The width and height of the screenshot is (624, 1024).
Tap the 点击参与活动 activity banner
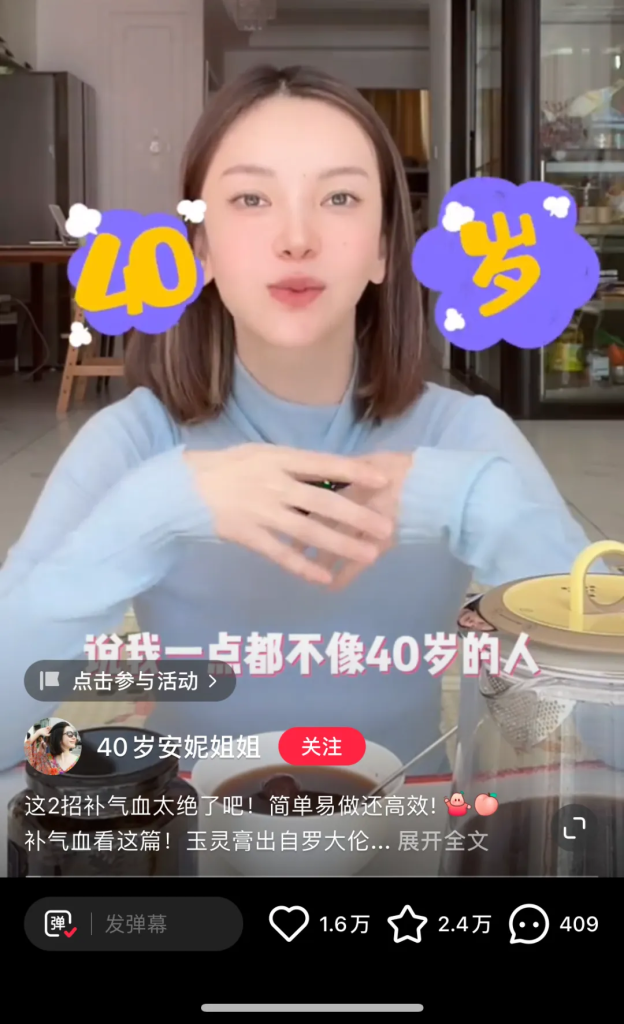[130, 681]
